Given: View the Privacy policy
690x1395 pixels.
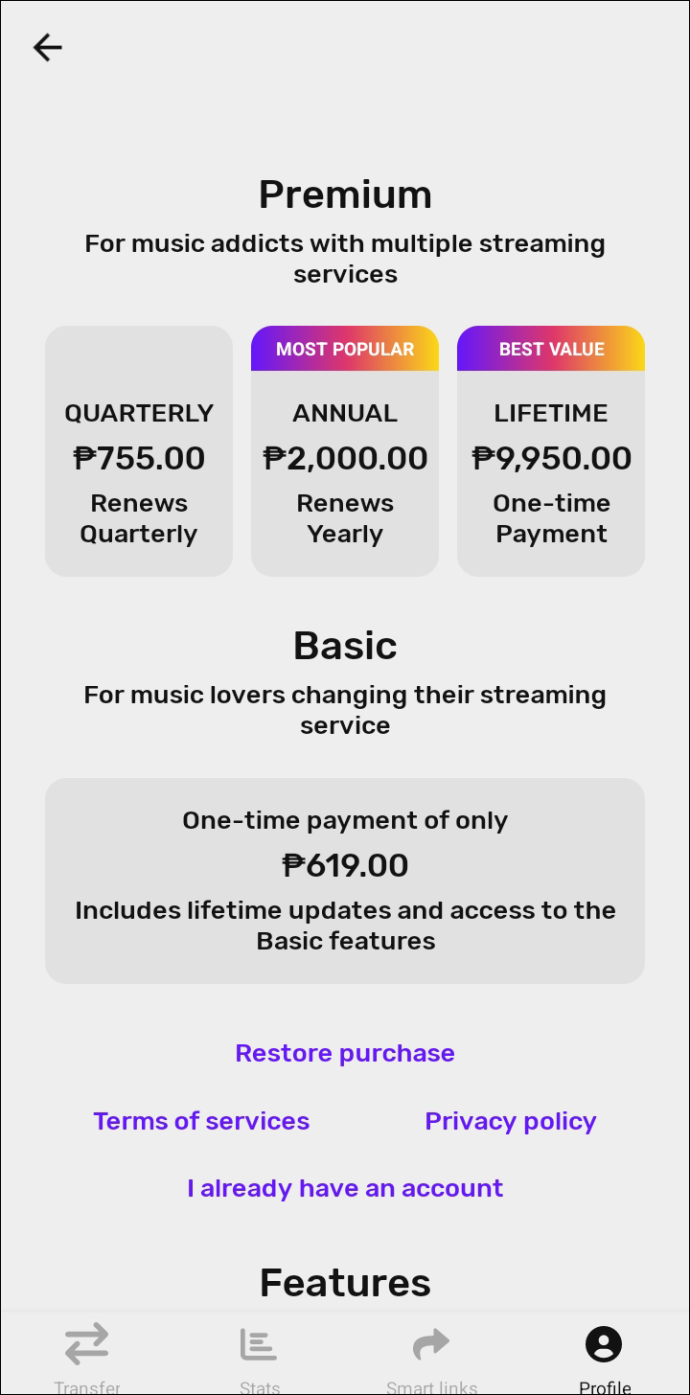Looking at the screenshot, I should tap(510, 1121).
